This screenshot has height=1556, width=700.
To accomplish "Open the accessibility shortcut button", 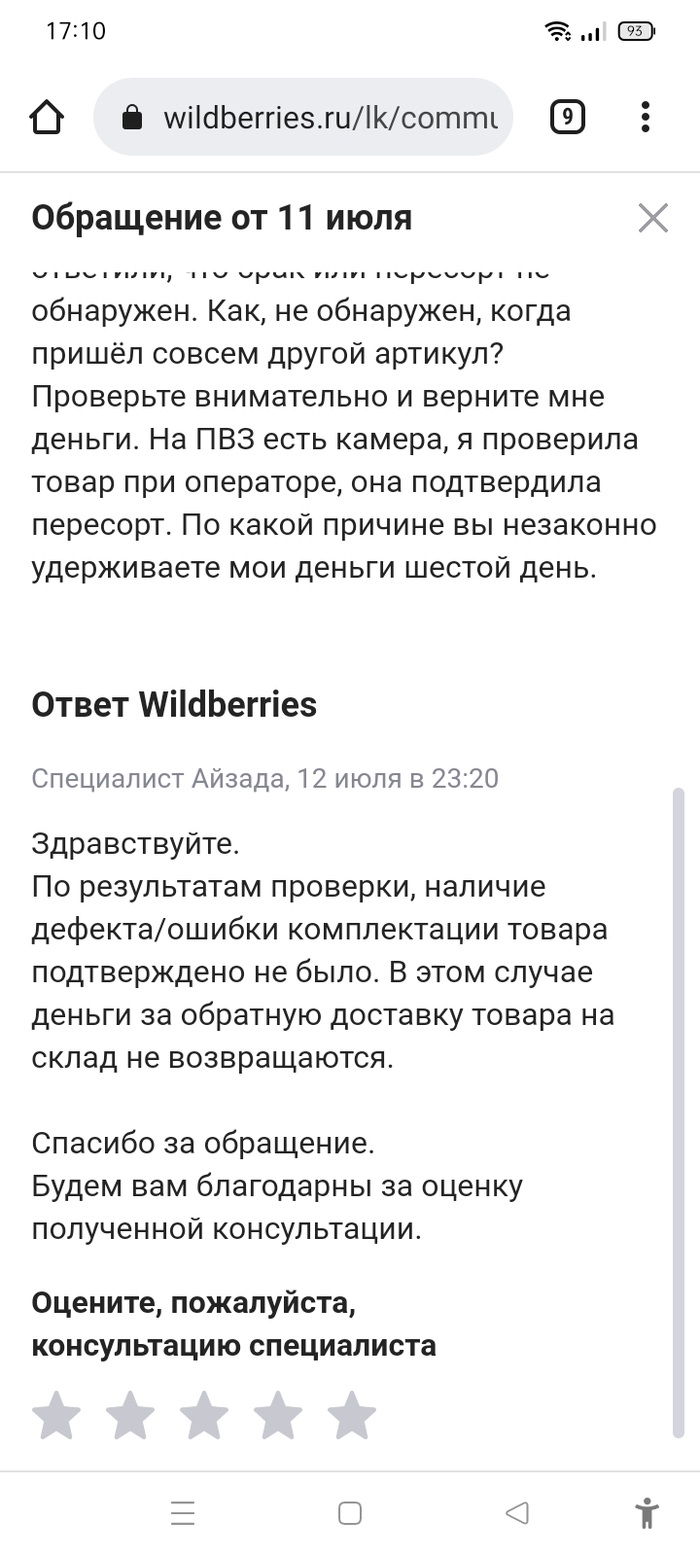I will (x=647, y=1513).
